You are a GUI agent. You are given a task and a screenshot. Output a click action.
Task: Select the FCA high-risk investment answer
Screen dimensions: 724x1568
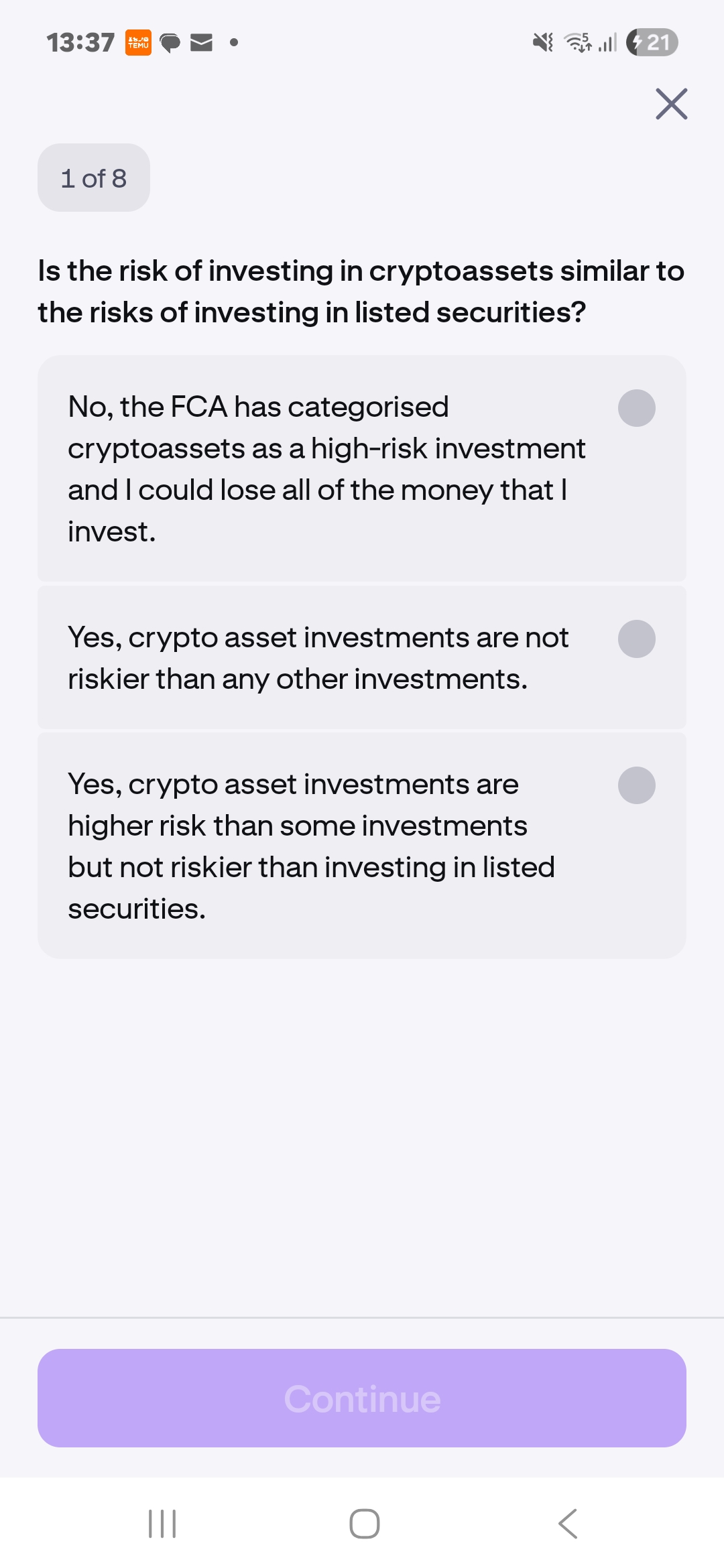[327, 469]
